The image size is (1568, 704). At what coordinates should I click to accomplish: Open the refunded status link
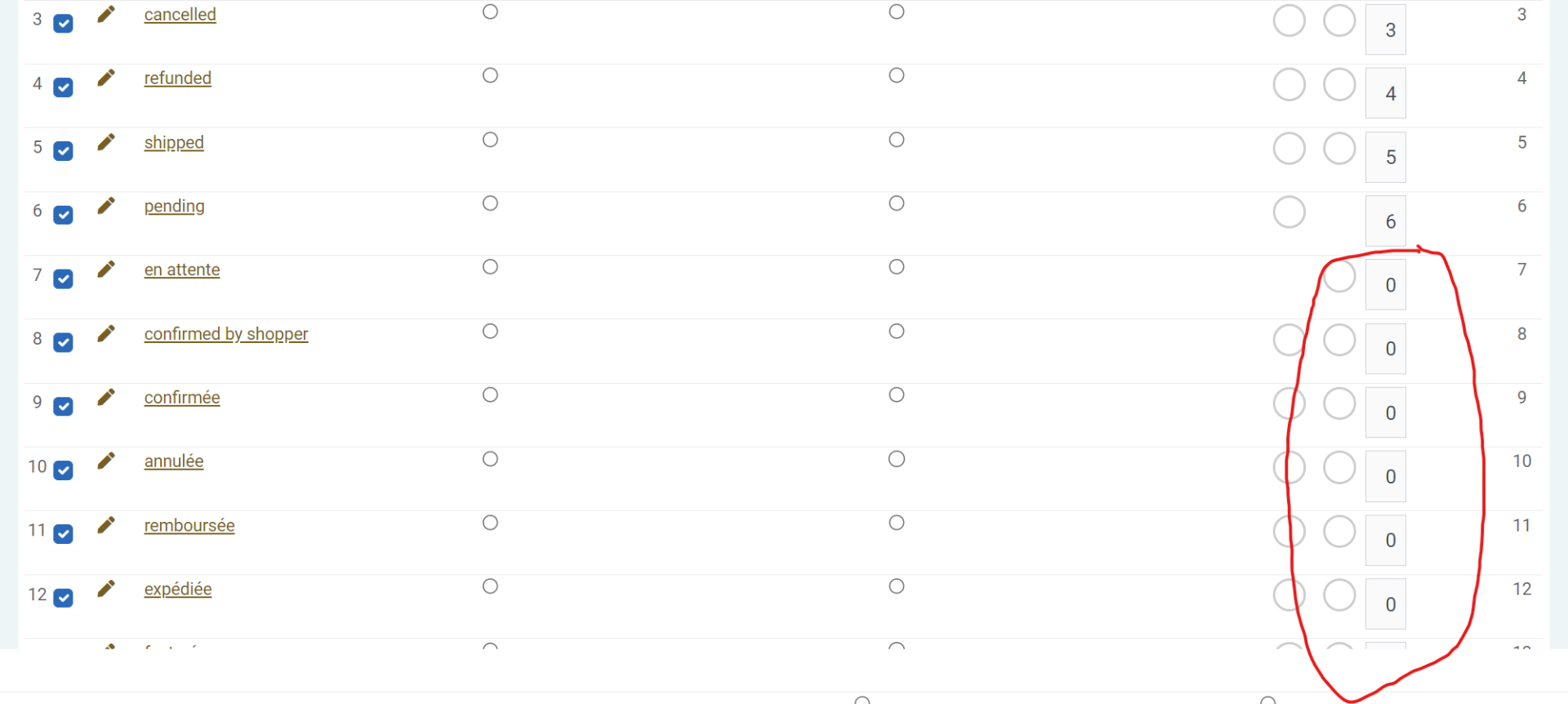pyautogui.click(x=177, y=78)
